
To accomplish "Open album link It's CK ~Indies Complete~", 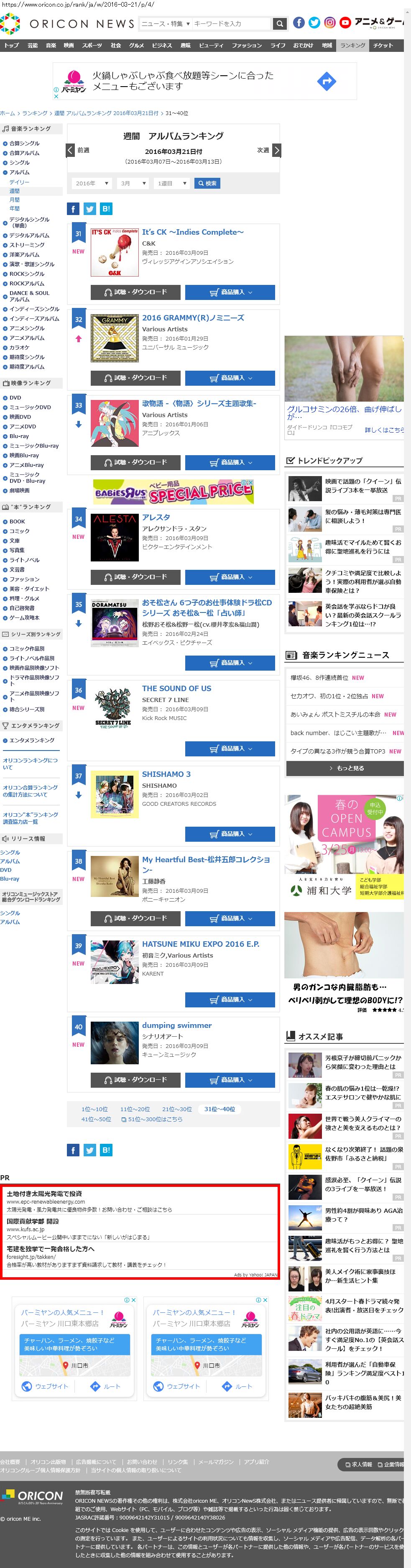I will [193, 232].
